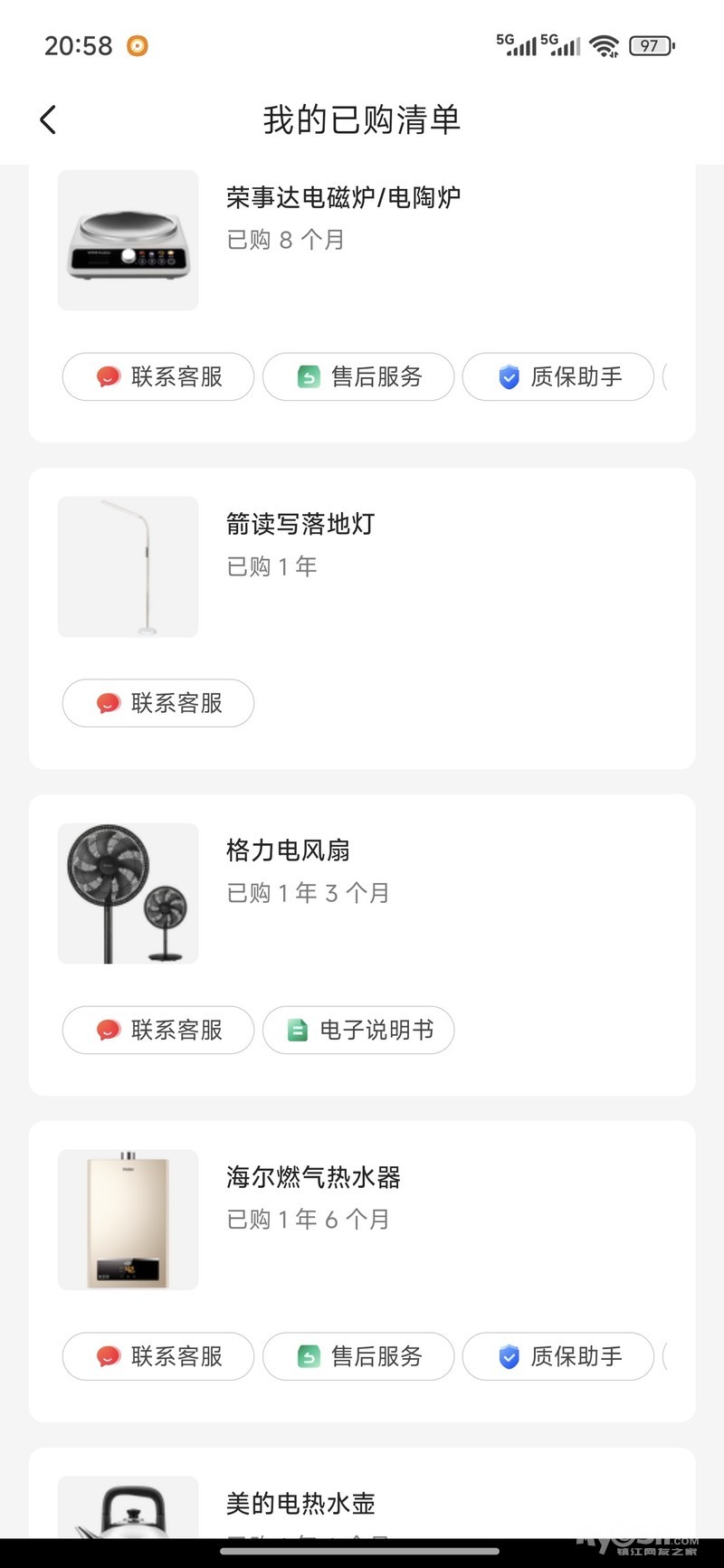Open the 美的电热水壶 item

300,1504
